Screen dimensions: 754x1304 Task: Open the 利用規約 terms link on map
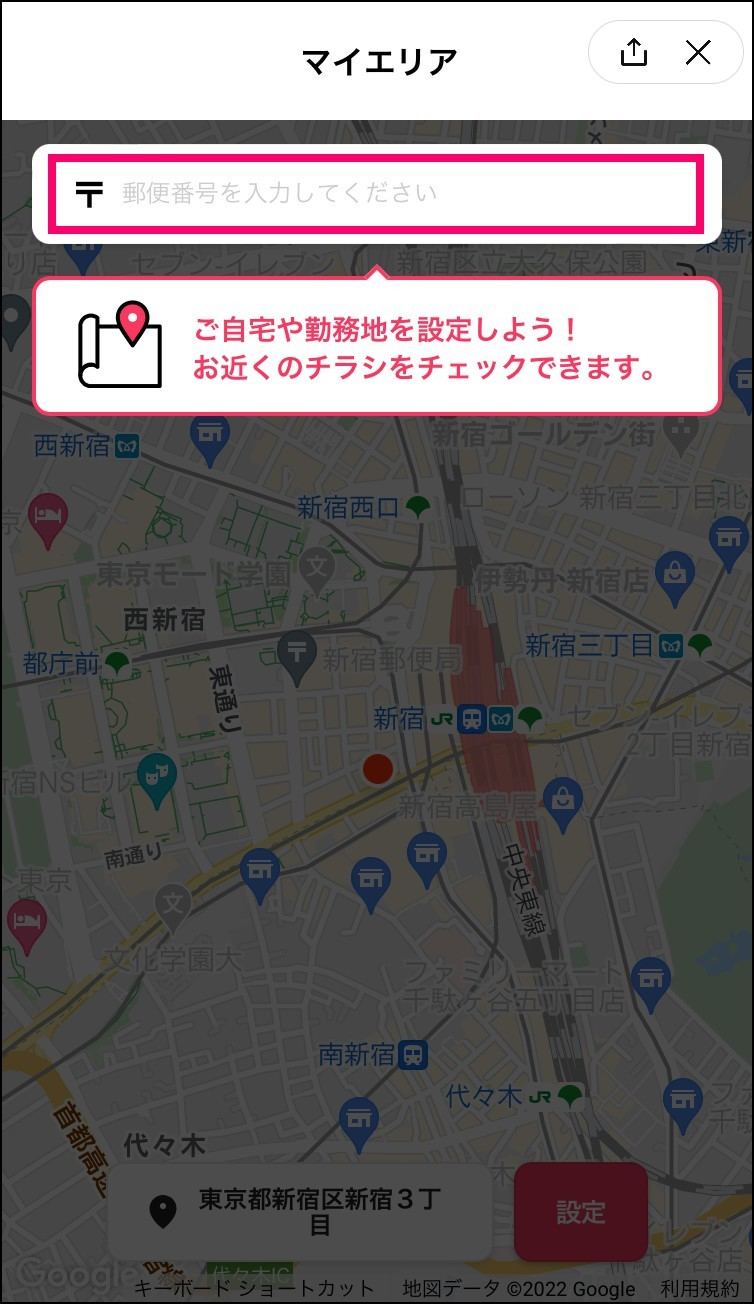tap(700, 1289)
